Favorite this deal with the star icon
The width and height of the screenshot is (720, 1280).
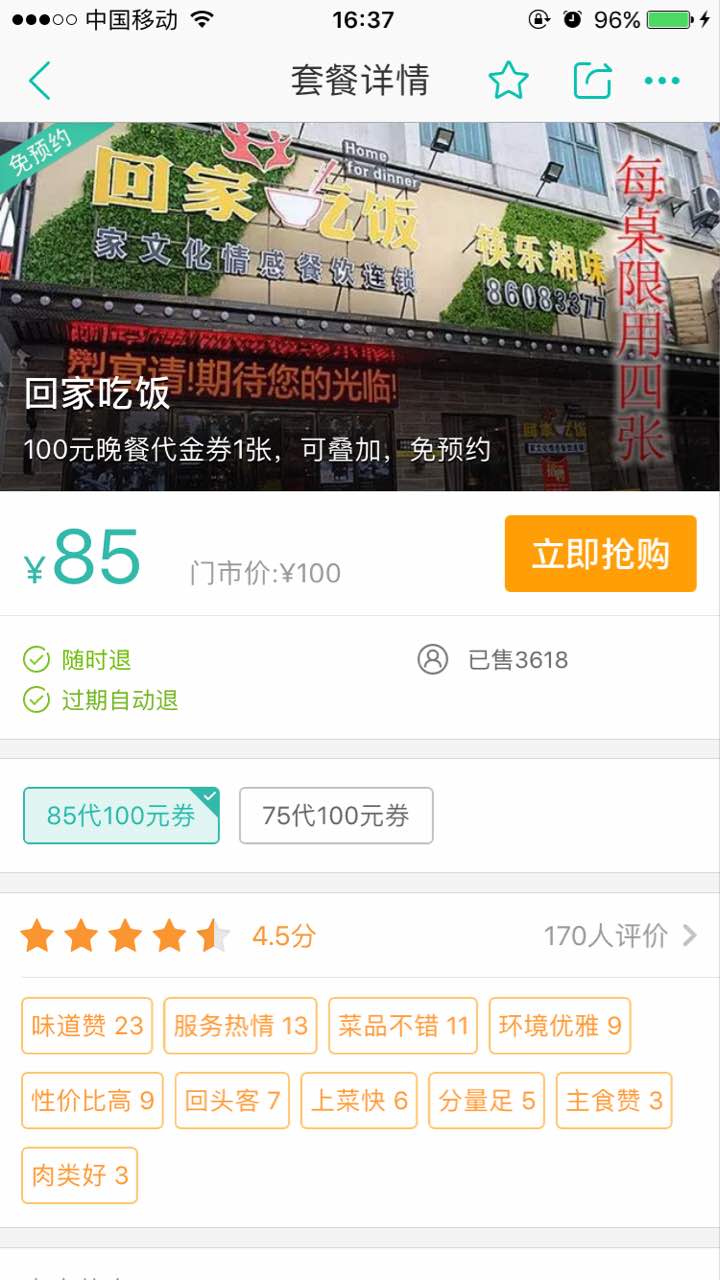pyautogui.click(x=508, y=80)
